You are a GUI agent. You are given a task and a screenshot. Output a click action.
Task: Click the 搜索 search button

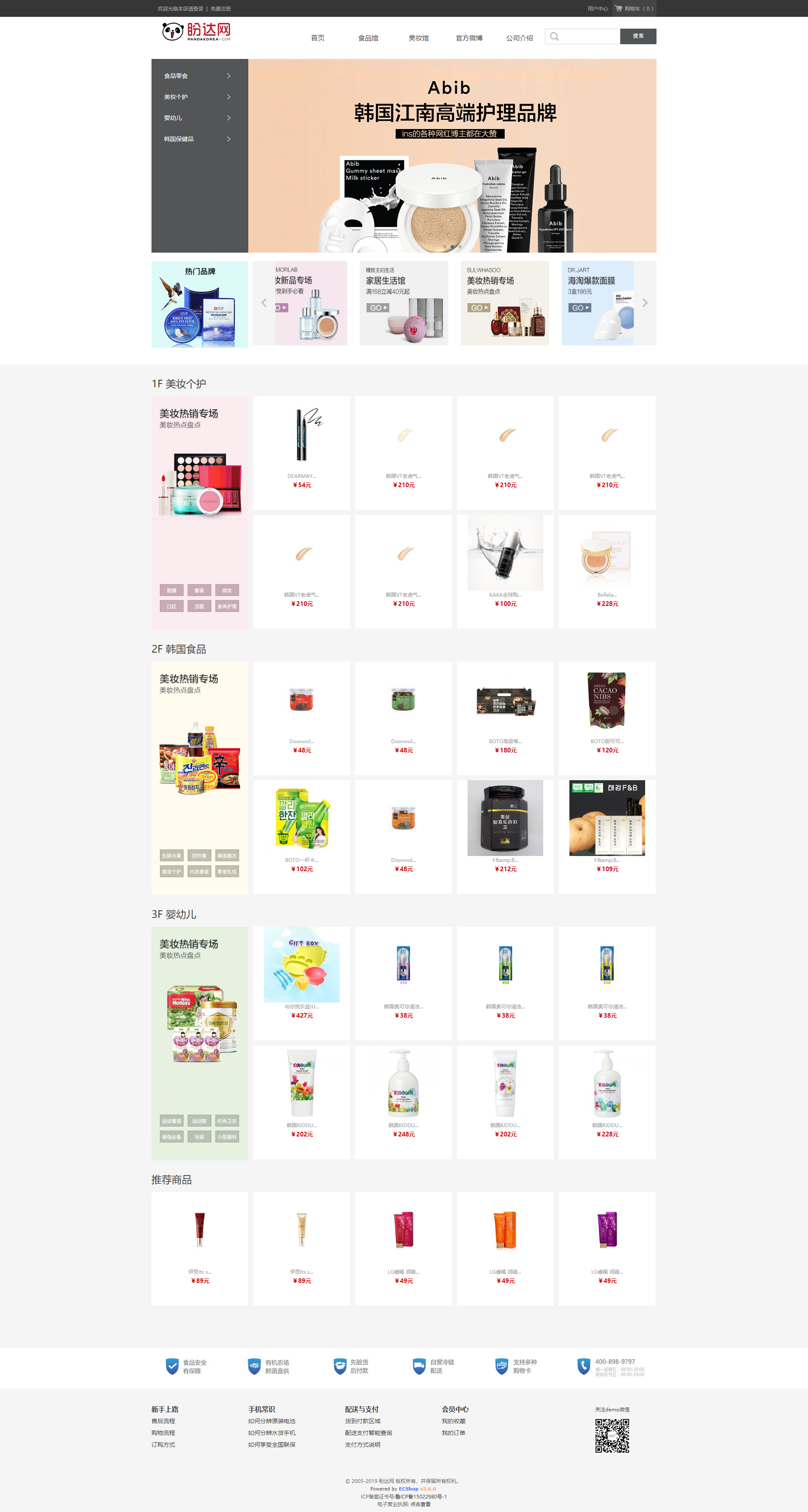point(638,36)
